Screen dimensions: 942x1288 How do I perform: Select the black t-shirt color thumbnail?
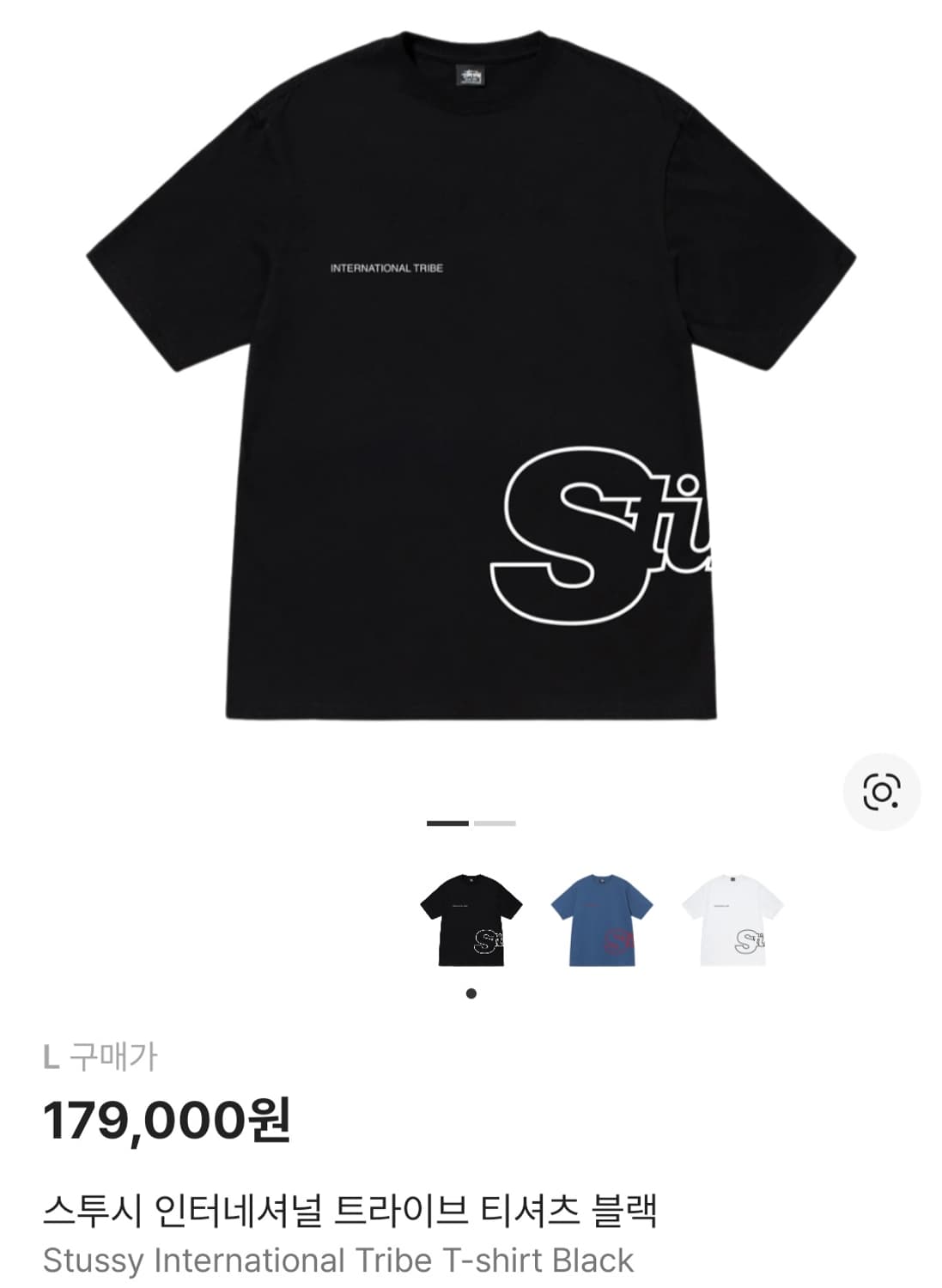click(x=471, y=920)
